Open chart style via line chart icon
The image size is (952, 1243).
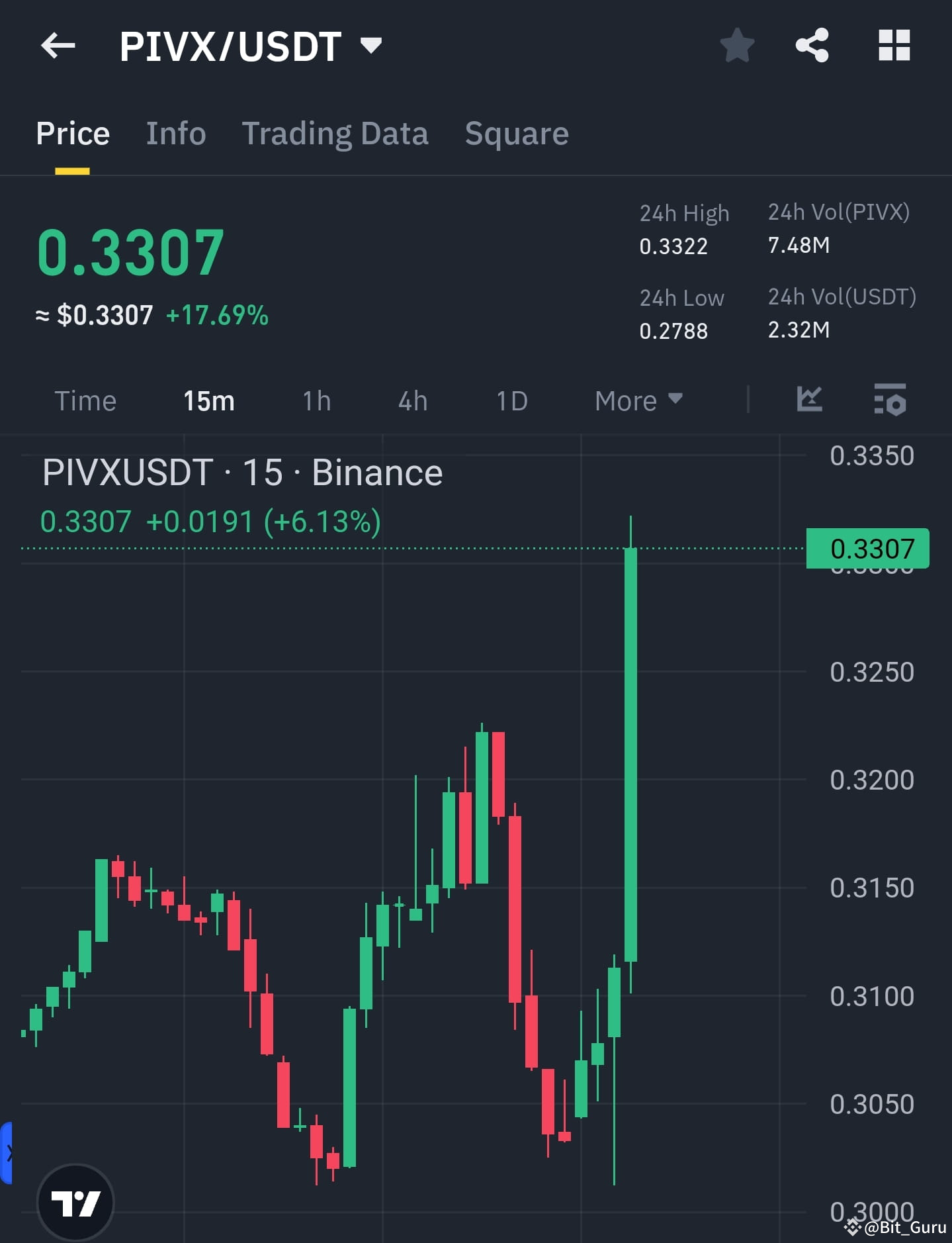[x=810, y=400]
